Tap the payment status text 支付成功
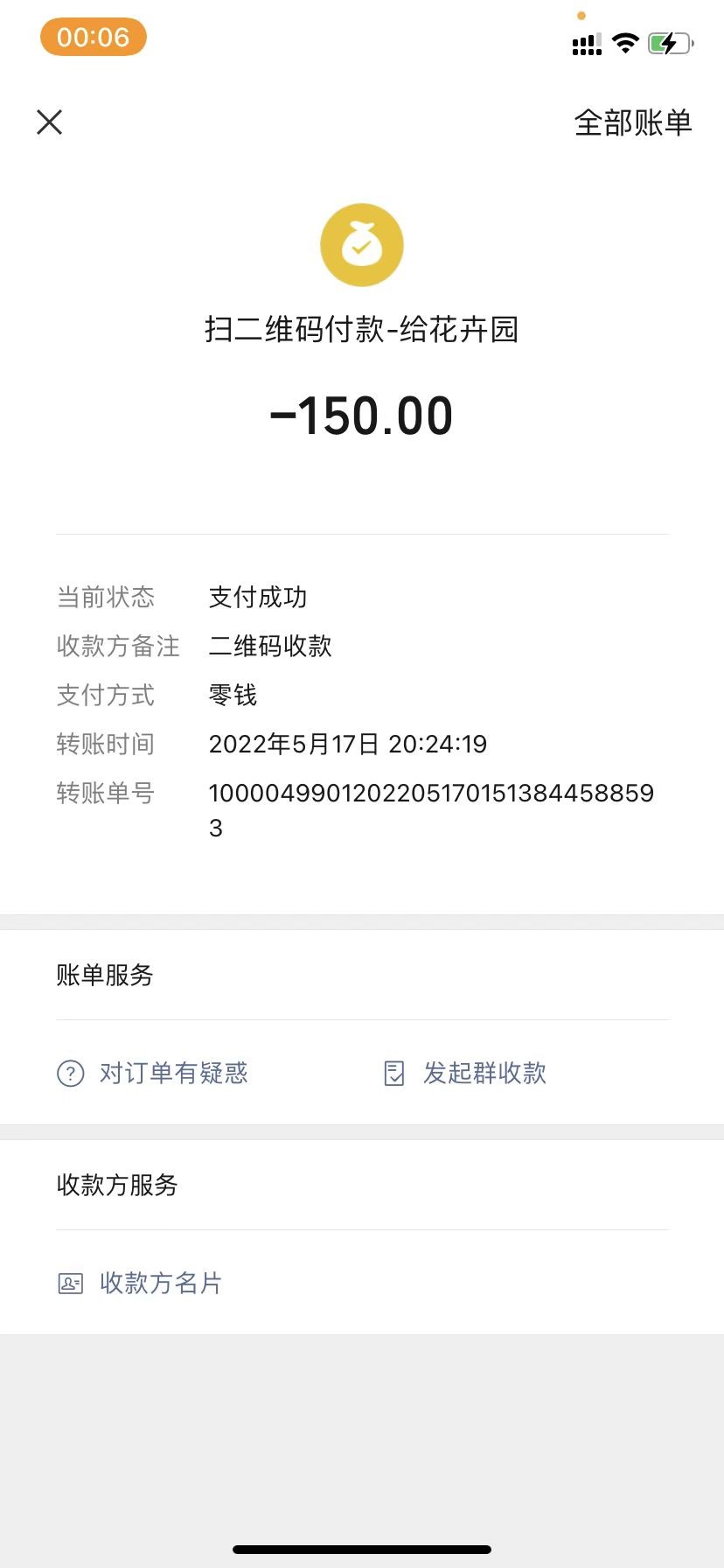This screenshot has width=724, height=1568. [x=257, y=598]
